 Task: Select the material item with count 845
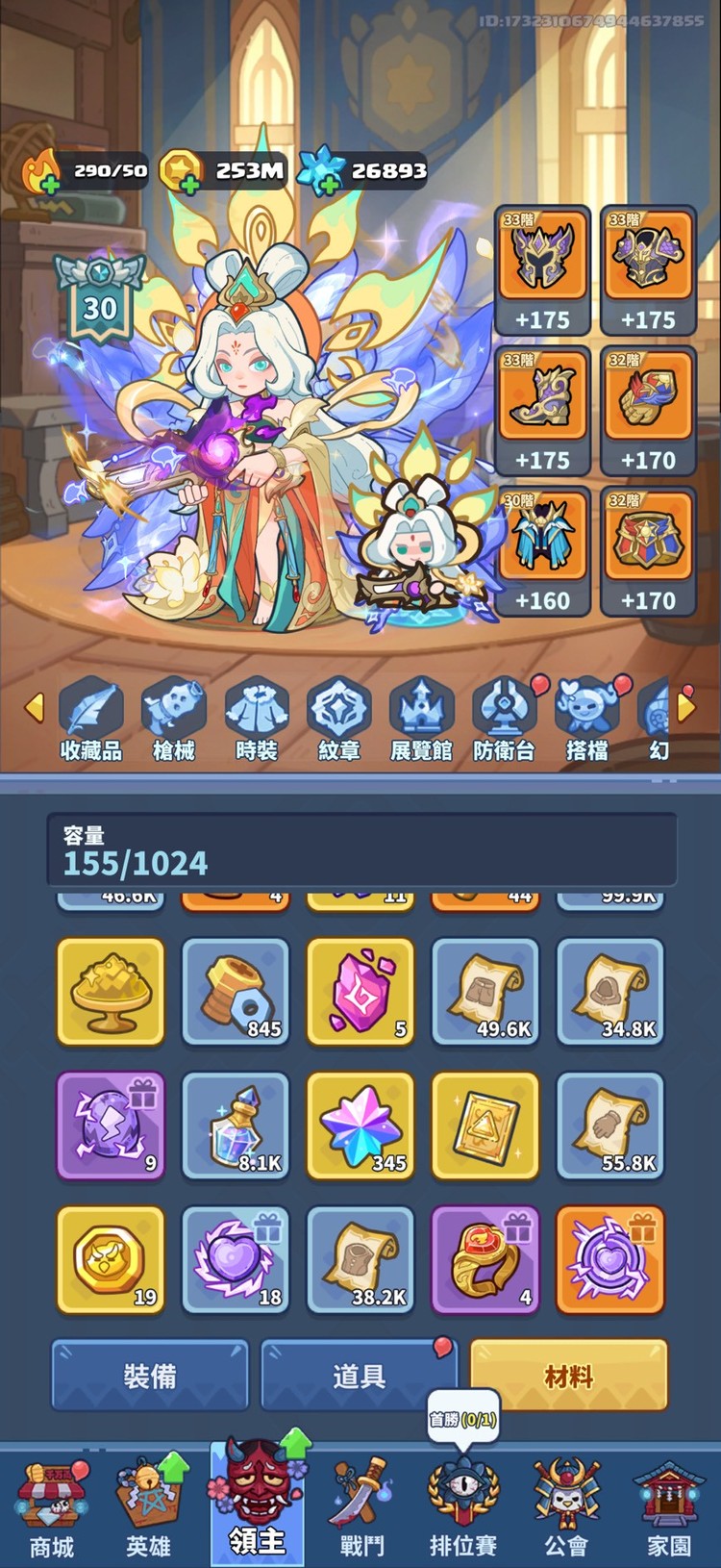click(x=236, y=993)
